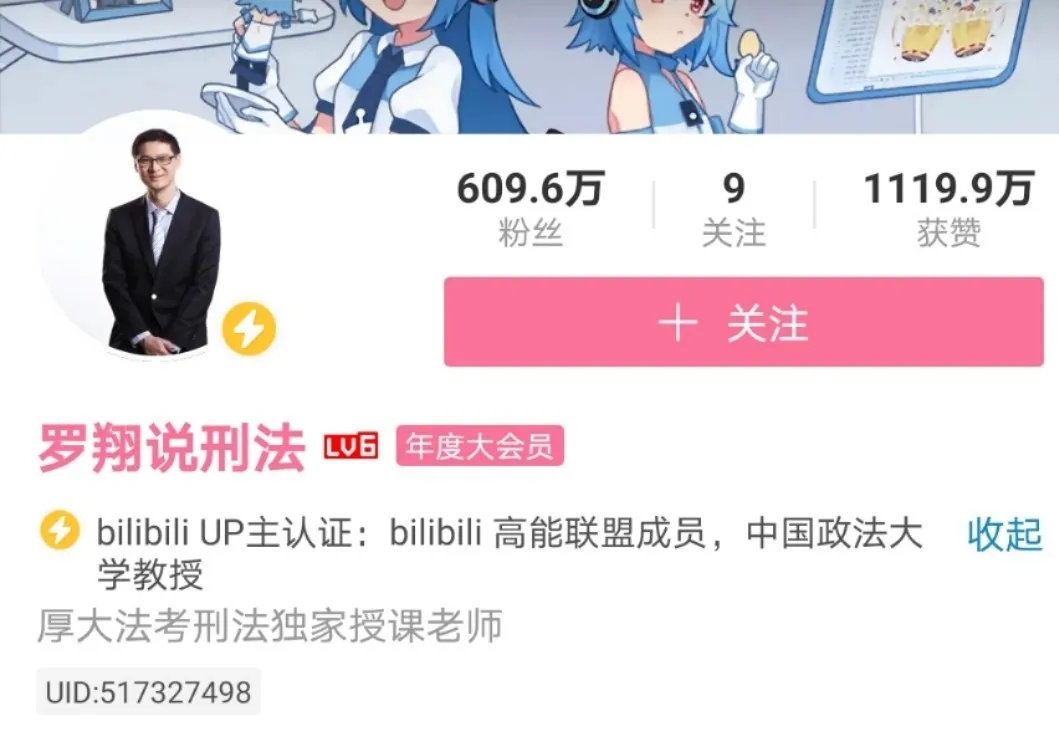The height and width of the screenshot is (756, 1059).
Task: Open the LV6 level badge
Action: pos(350,447)
